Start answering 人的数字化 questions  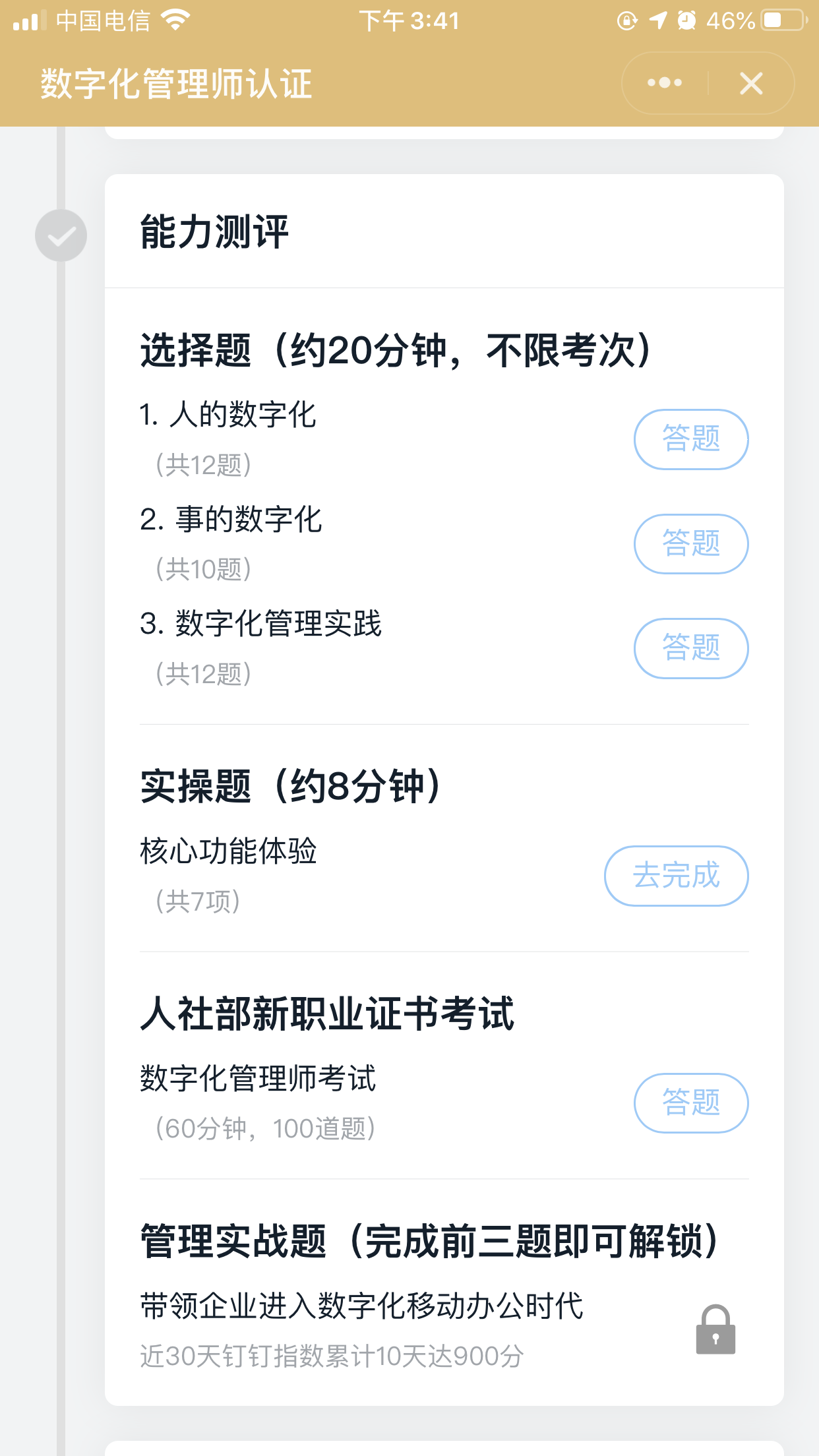[690, 439]
